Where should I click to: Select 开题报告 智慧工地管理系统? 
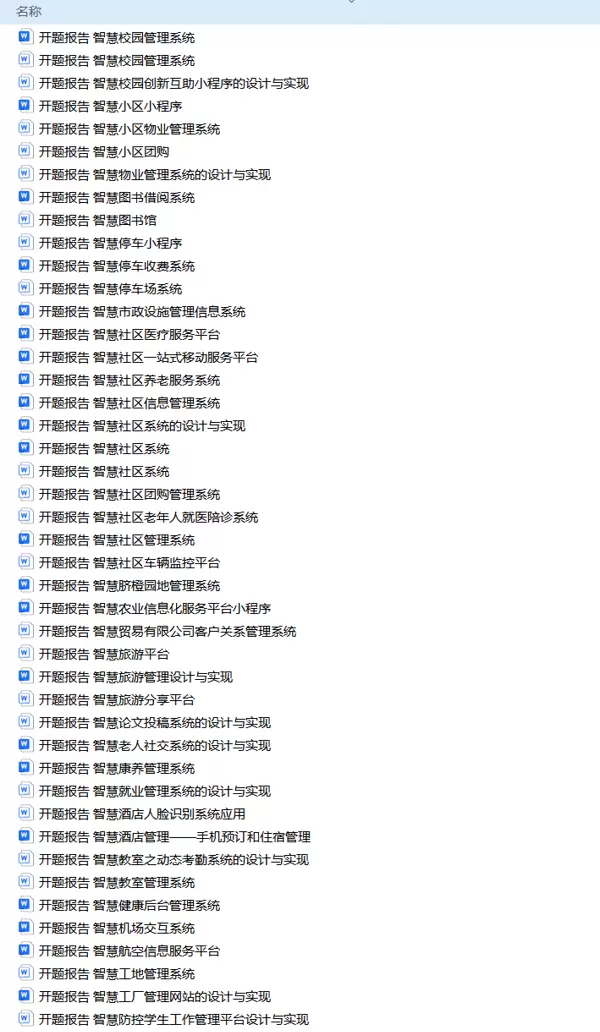tap(116, 974)
